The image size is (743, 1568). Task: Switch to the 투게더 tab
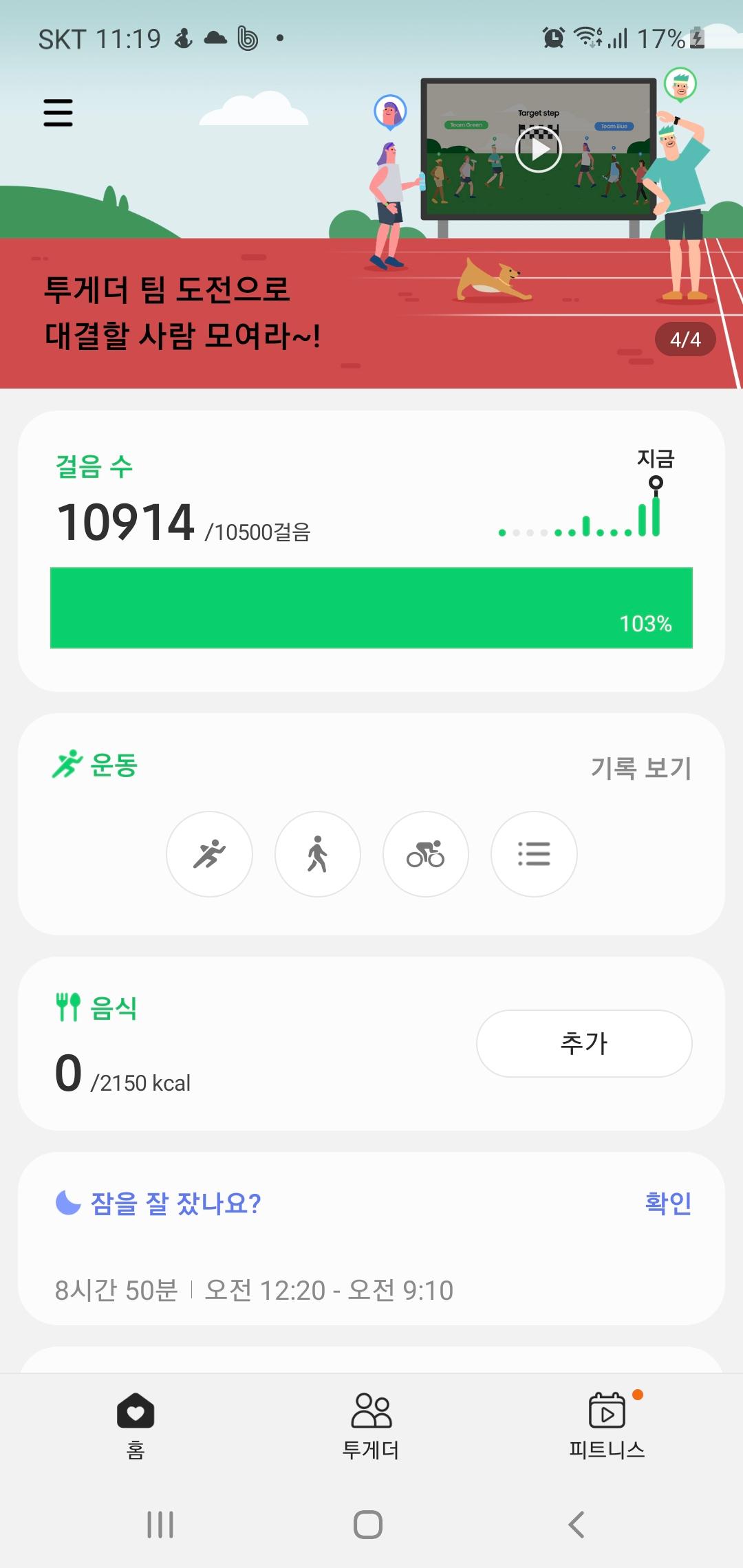pos(371,1425)
